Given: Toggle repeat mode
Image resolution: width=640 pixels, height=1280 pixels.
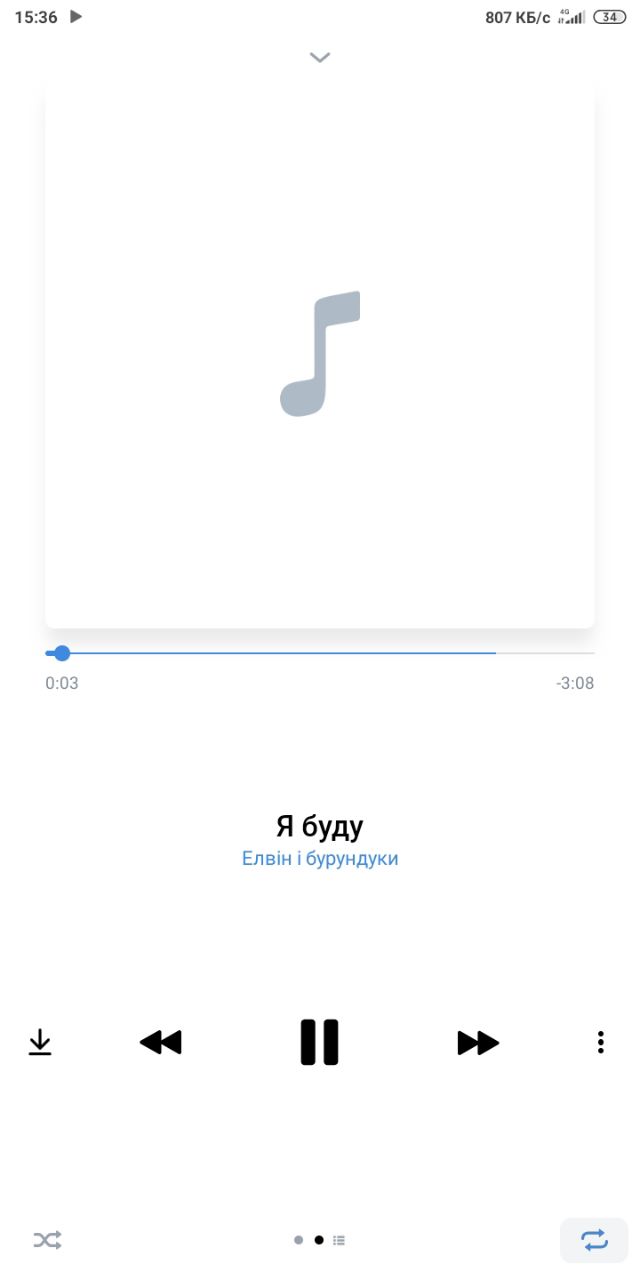Looking at the screenshot, I should [x=594, y=1240].
